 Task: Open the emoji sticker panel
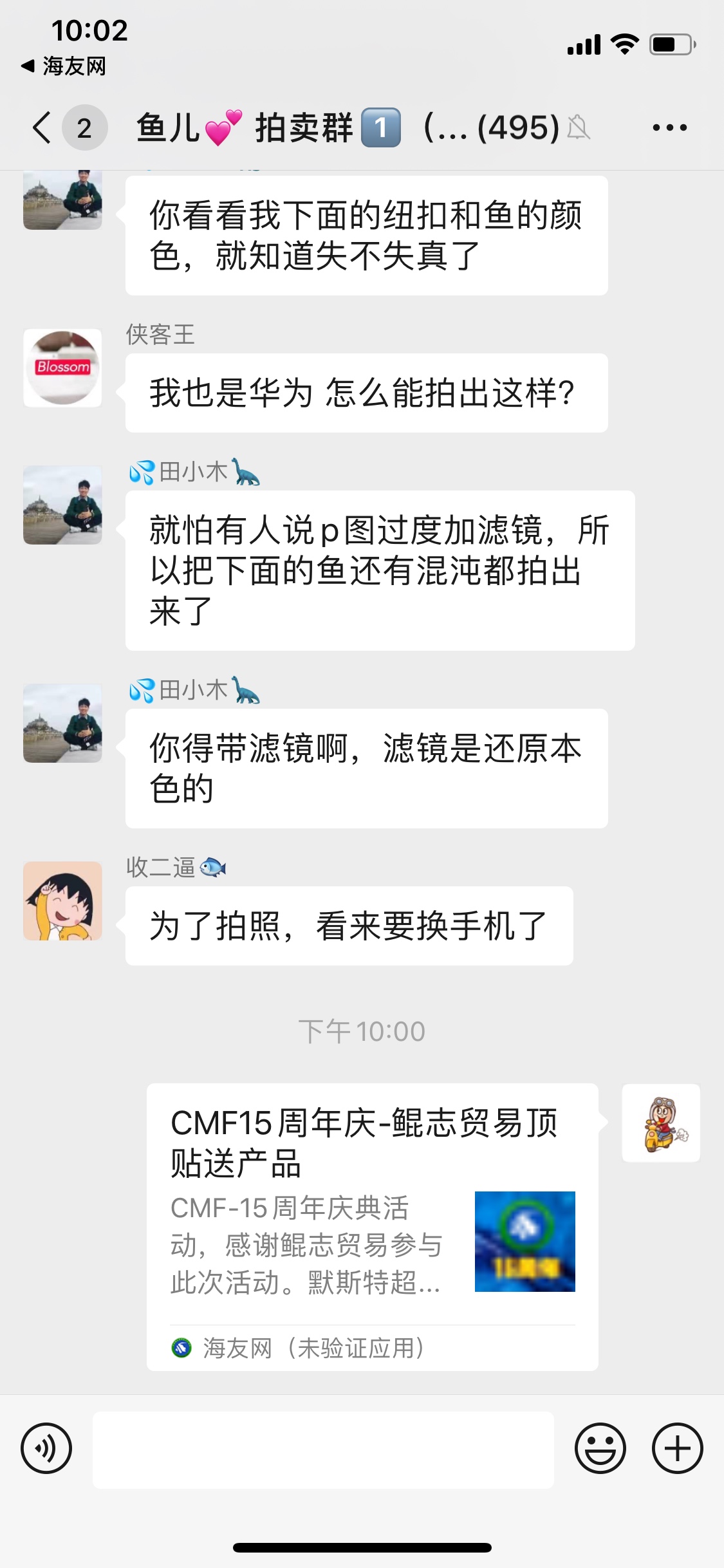[600, 1449]
